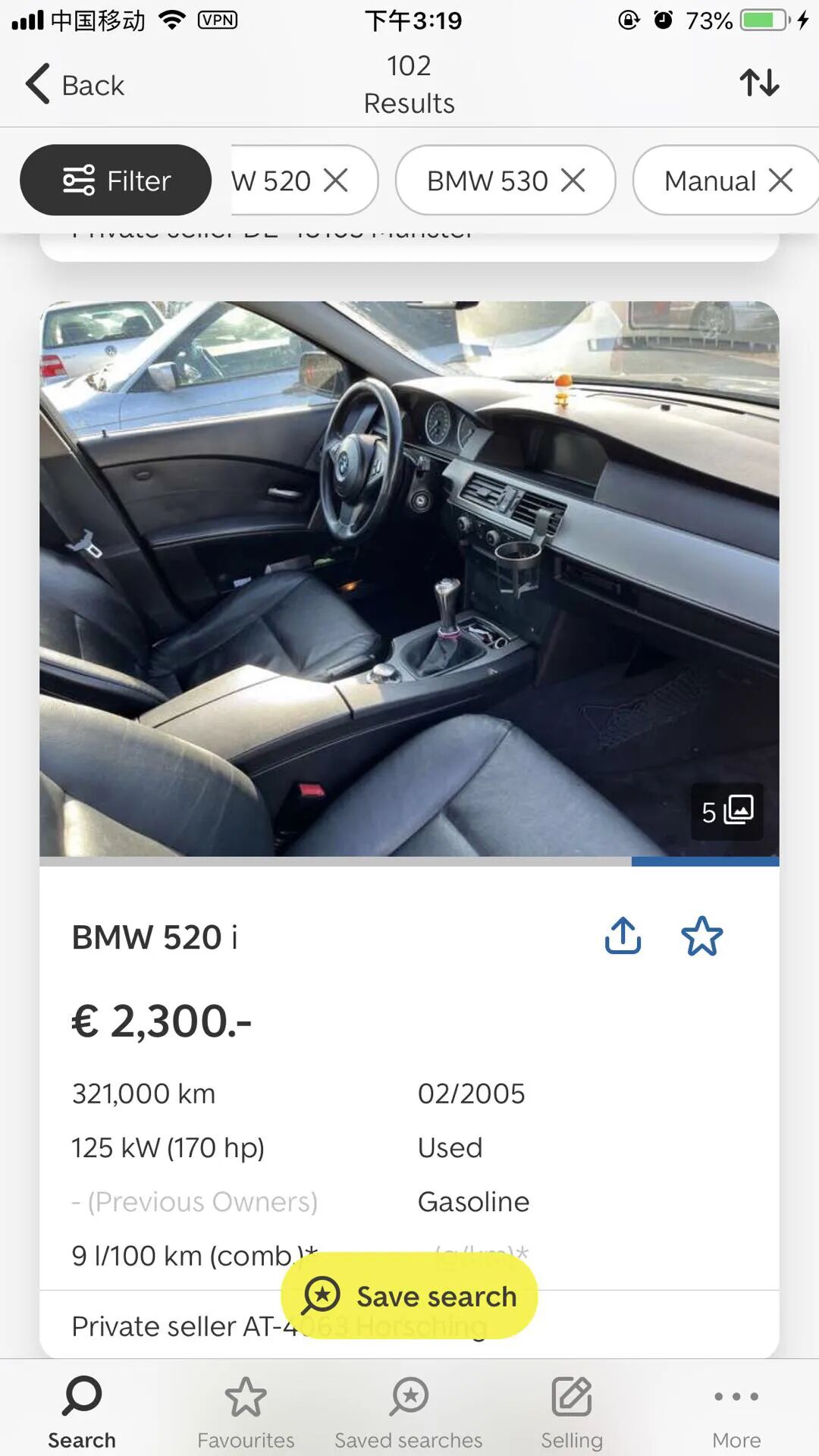The image size is (819, 1456).
Task: Open the More tab
Action: [x=736, y=1412]
